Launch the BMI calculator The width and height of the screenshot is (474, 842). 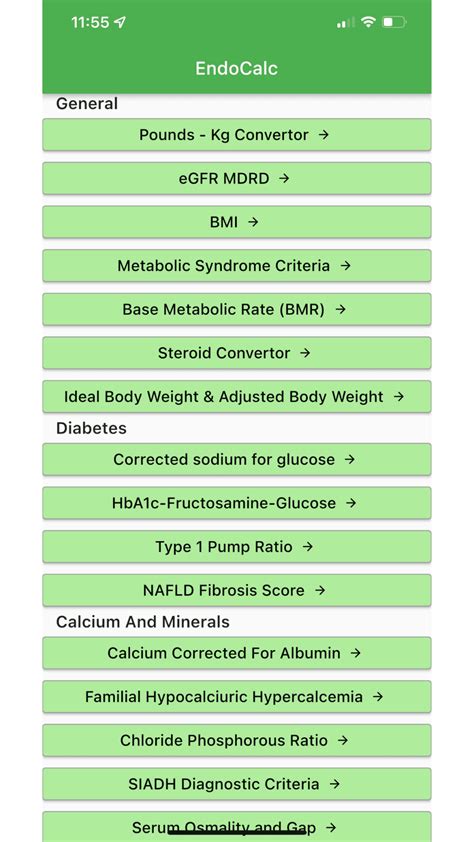tap(237, 222)
